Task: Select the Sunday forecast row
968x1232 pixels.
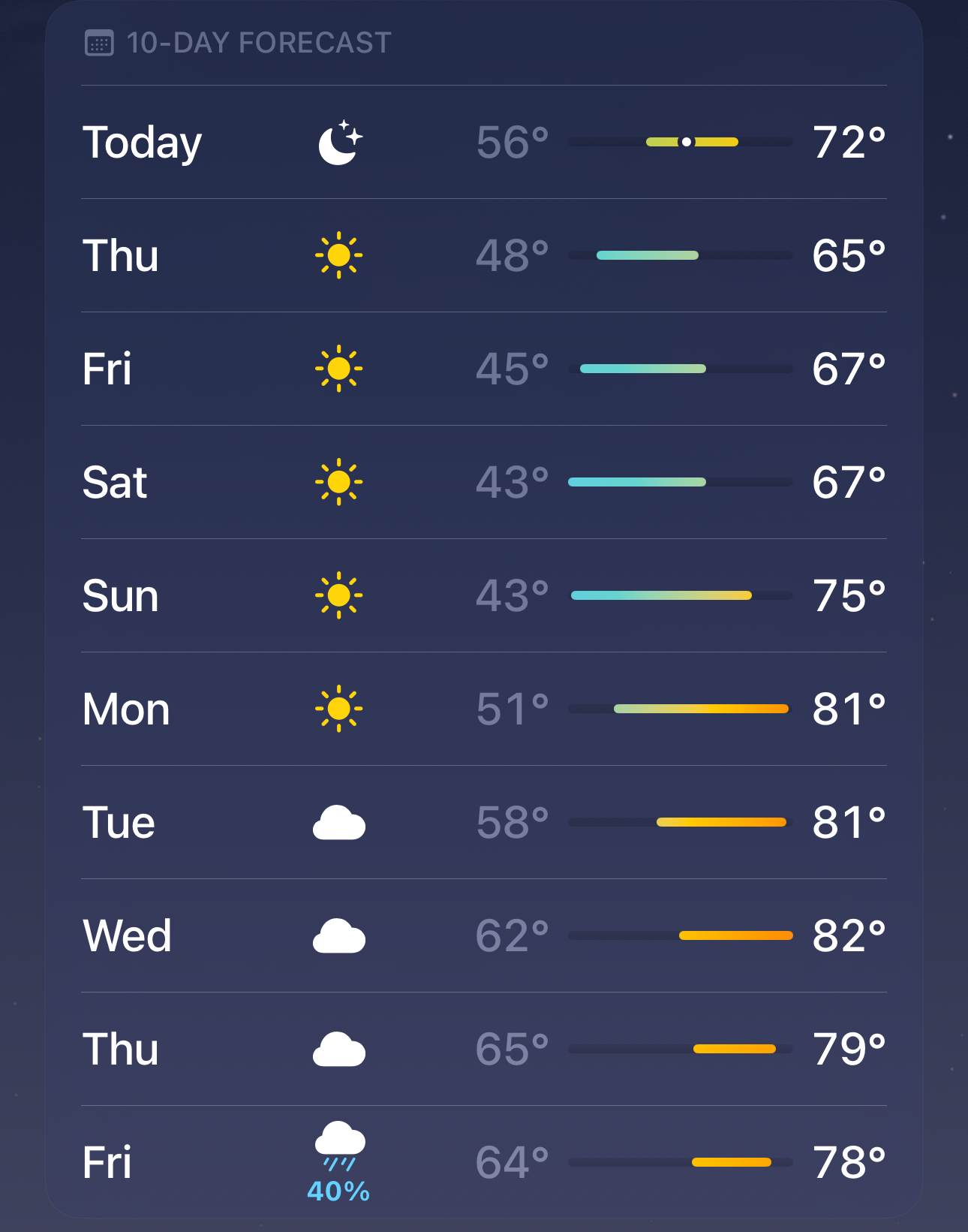Action: (484, 595)
